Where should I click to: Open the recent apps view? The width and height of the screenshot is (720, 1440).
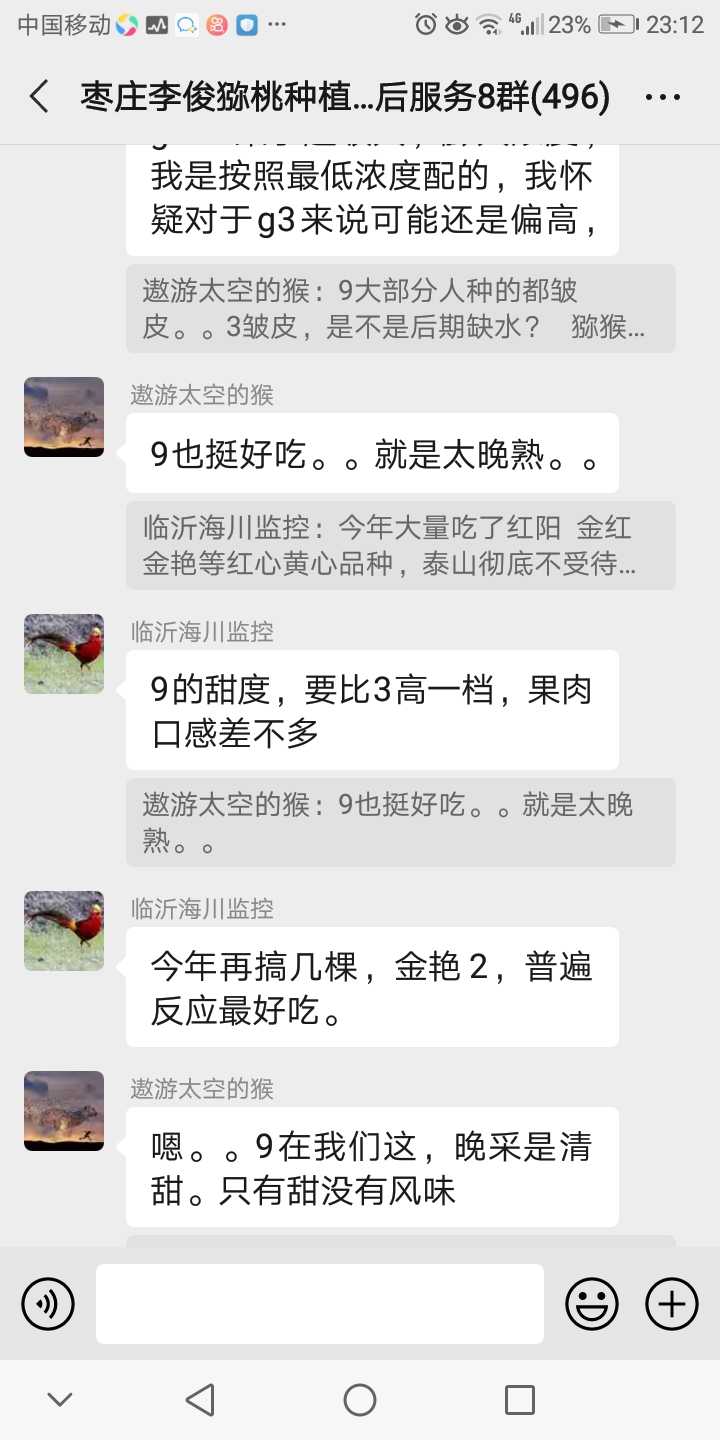[520, 1400]
